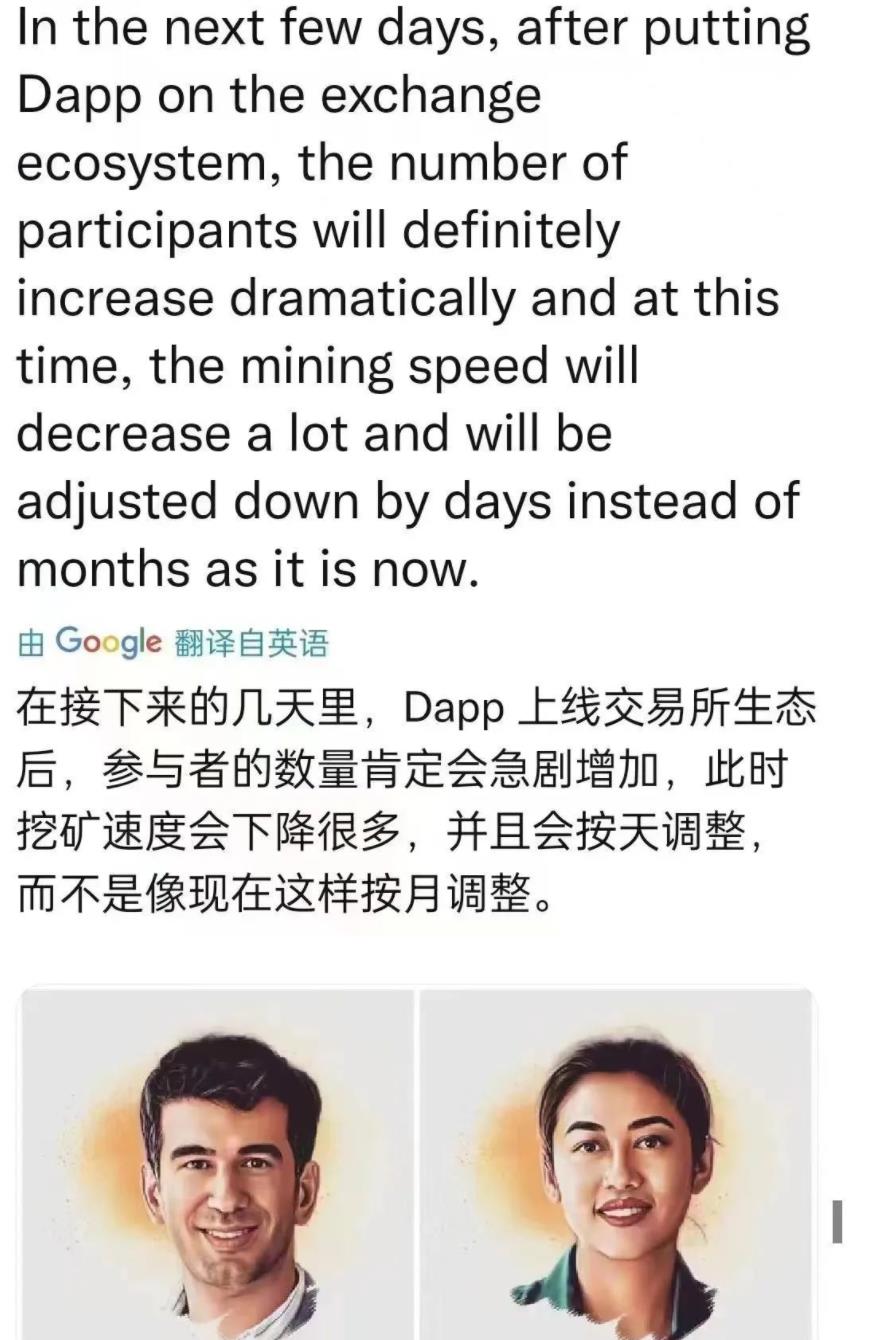Viewport: 876px width, 1340px height.
Task: Open the left portrait image of the man
Action: pyautogui.click(x=217, y=1165)
